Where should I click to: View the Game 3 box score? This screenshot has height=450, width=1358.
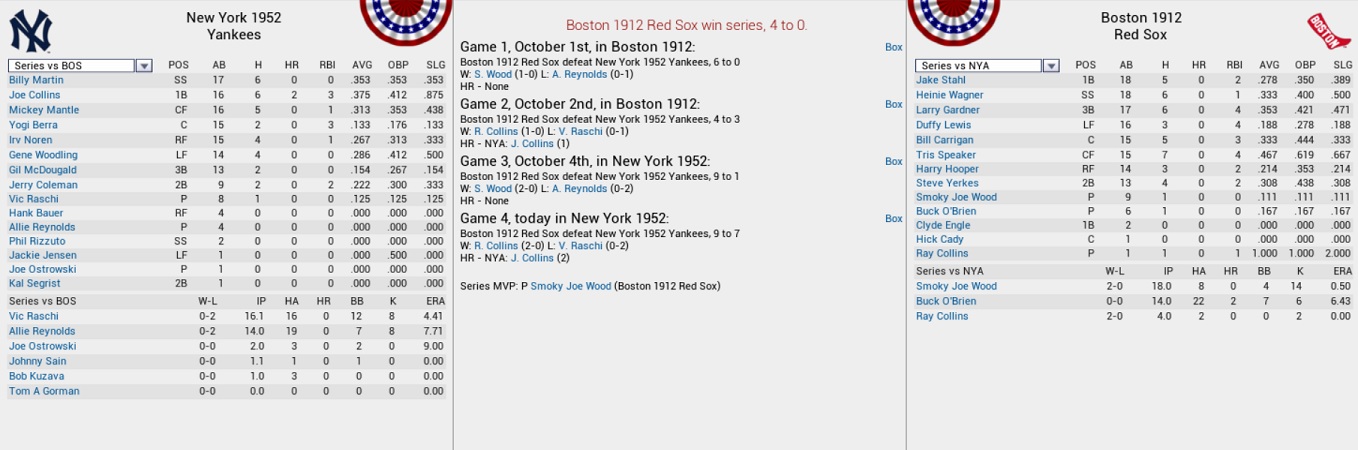tap(893, 161)
